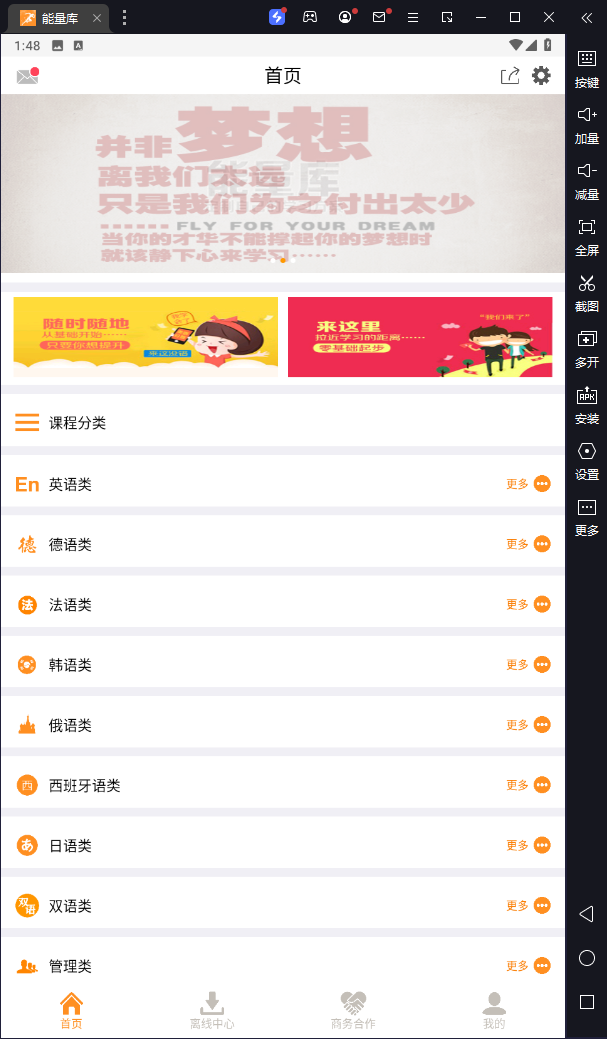The height and width of the screenshot is (1039, 607).
Task: Switch to the 商务合作 tab
Action: (353, 1010)
